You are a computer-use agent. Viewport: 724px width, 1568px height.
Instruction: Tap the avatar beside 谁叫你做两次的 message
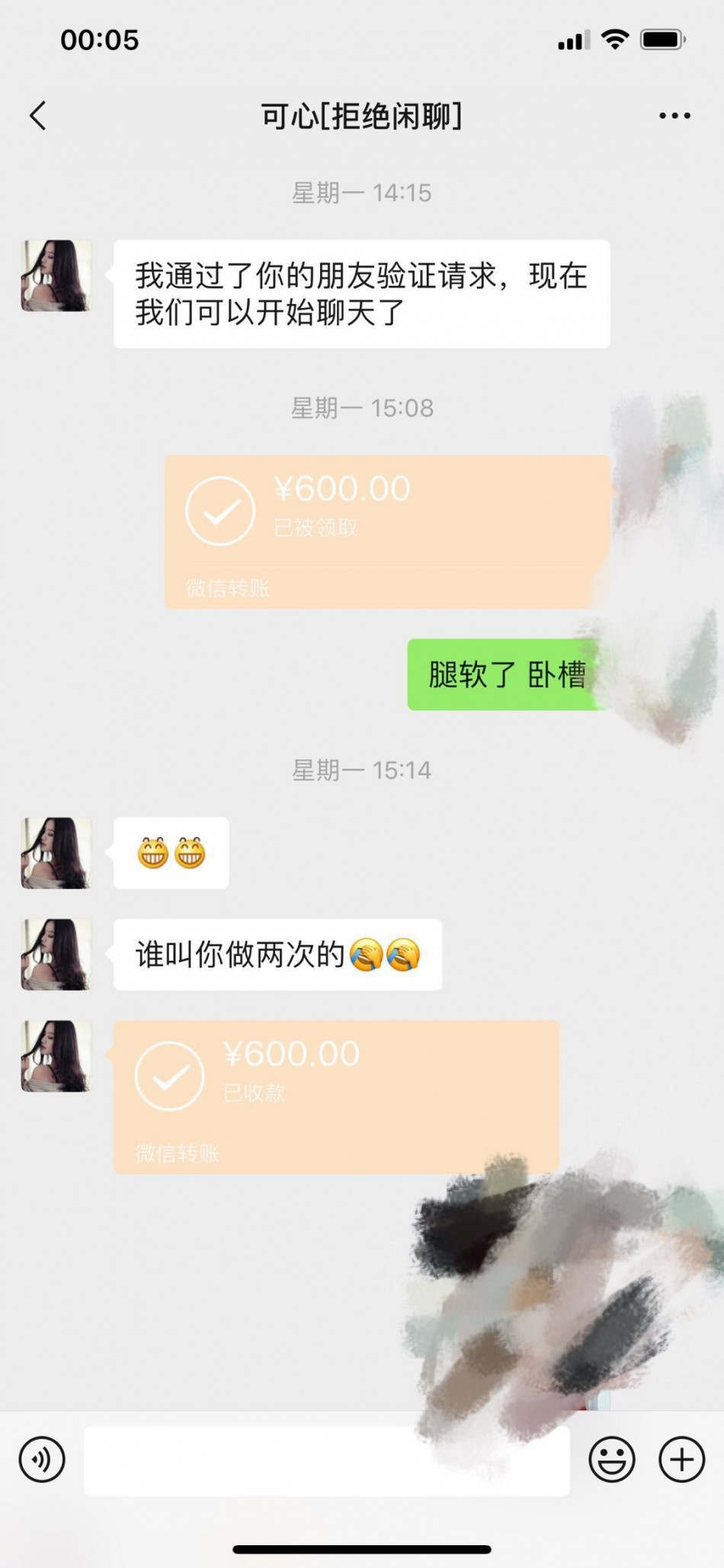(x=56, y=955)
